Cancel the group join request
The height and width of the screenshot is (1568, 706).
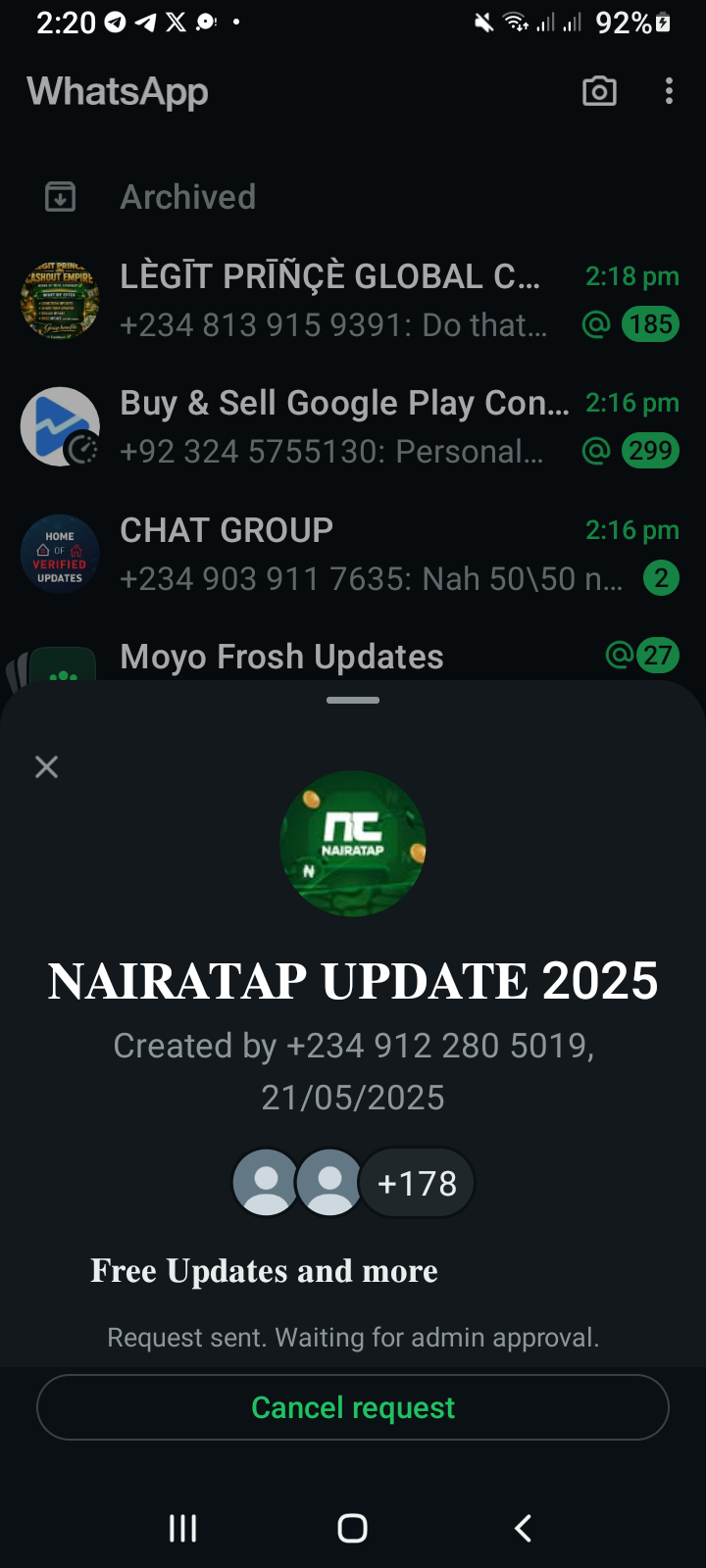(353, 1407)
